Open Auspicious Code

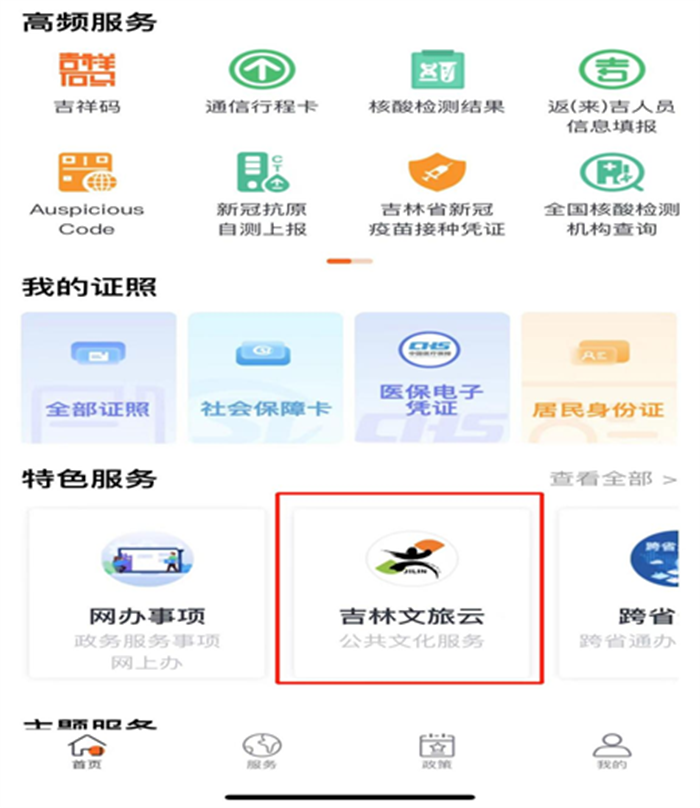point(87,190)
